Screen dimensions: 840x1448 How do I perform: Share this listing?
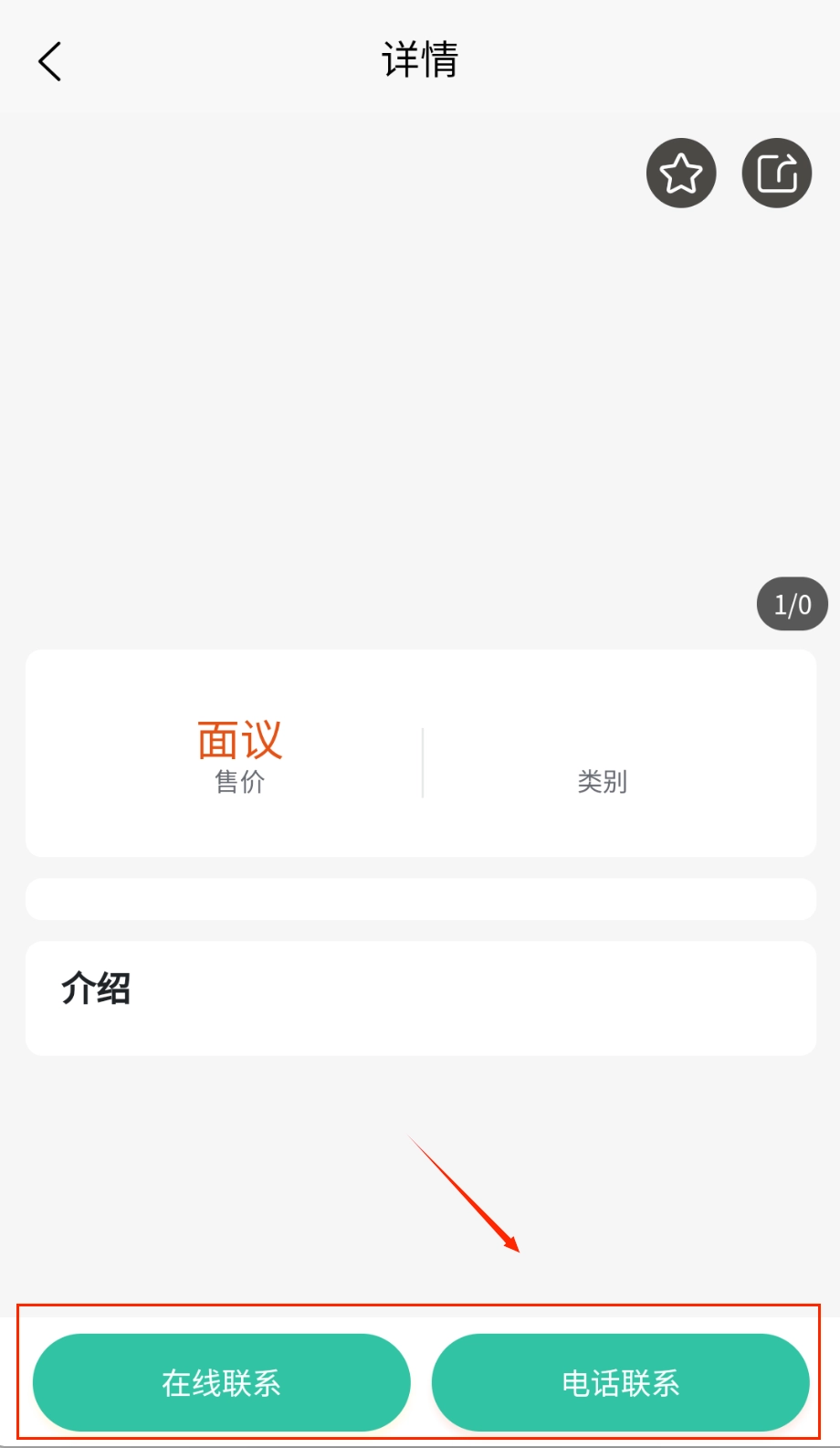777,174
